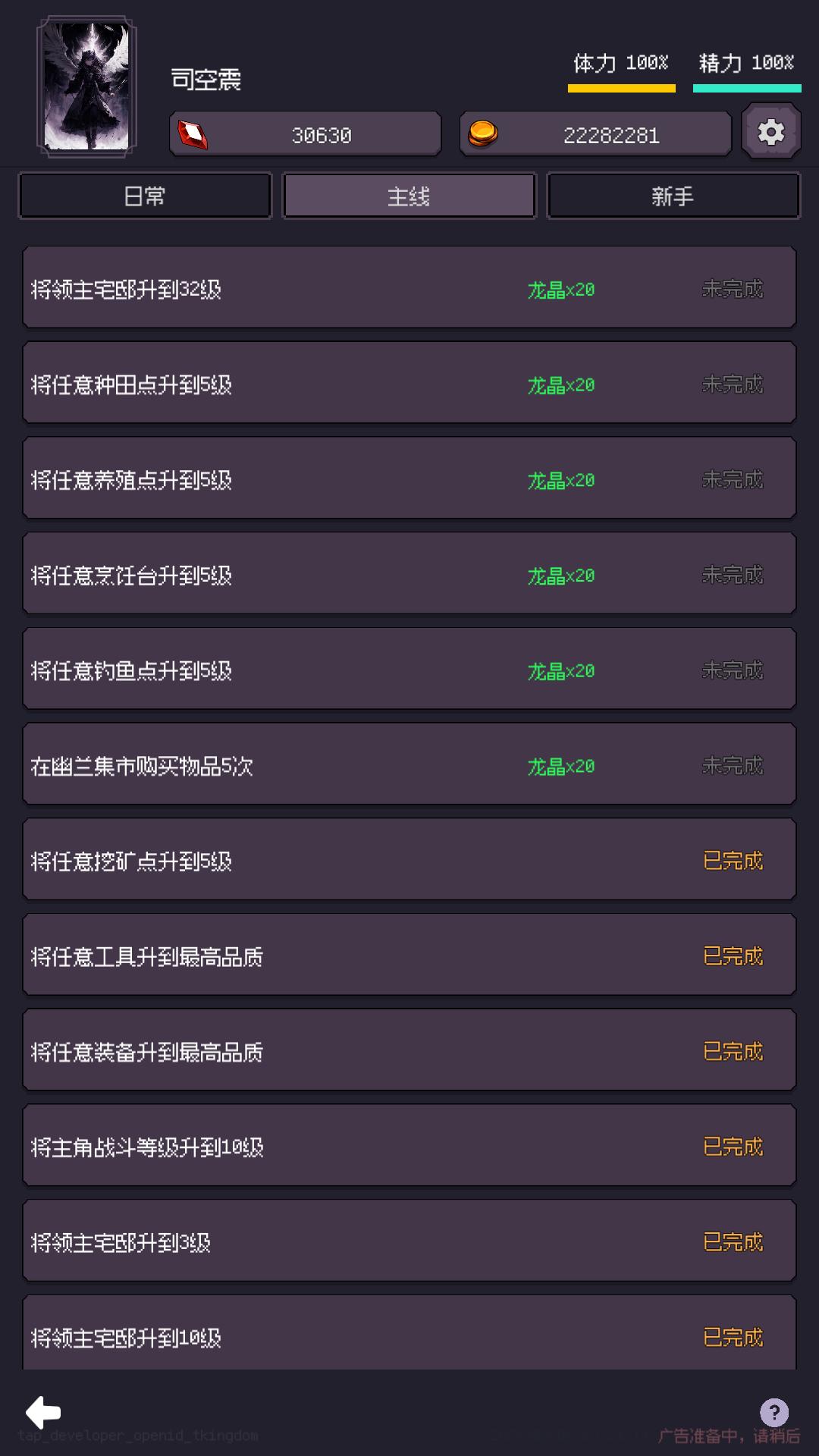Switch to the 日常 tab
Viewport: 819px width, 1456px height.
[145, 195]
